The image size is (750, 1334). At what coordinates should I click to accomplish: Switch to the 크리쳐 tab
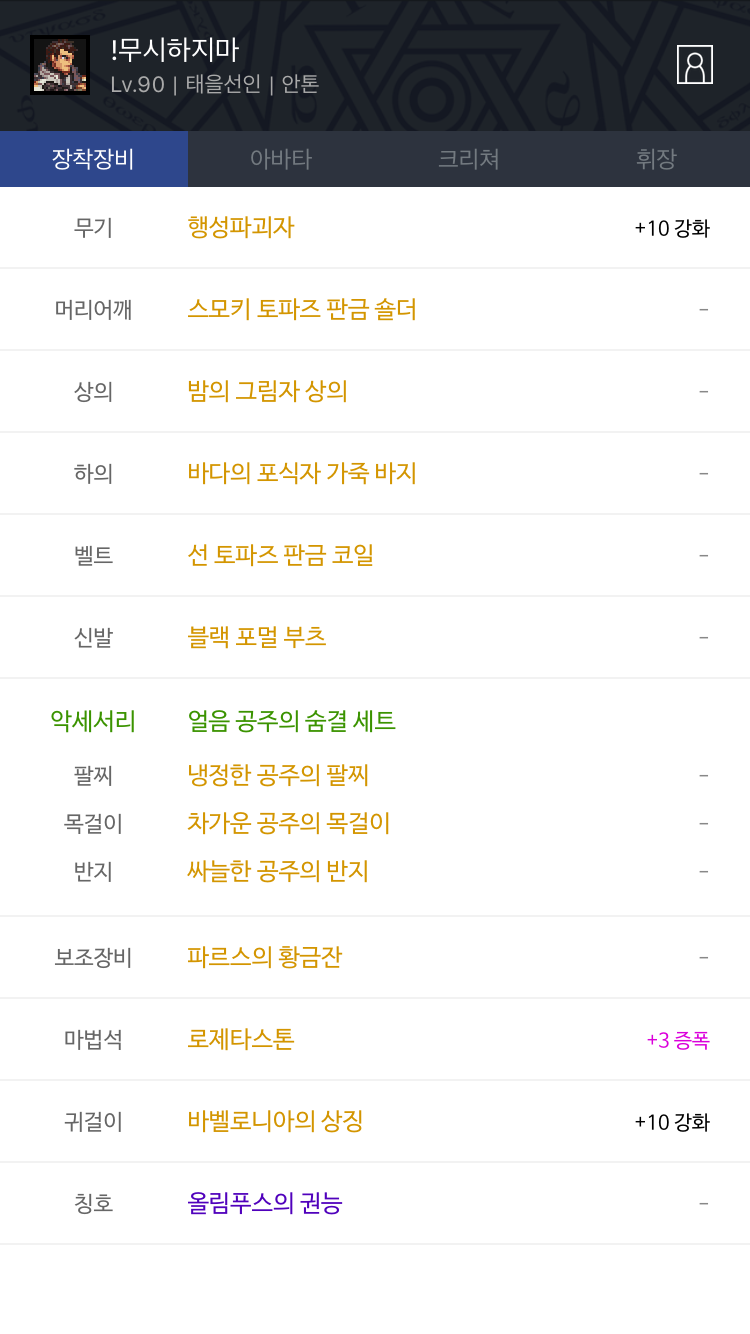pos(469,159)
